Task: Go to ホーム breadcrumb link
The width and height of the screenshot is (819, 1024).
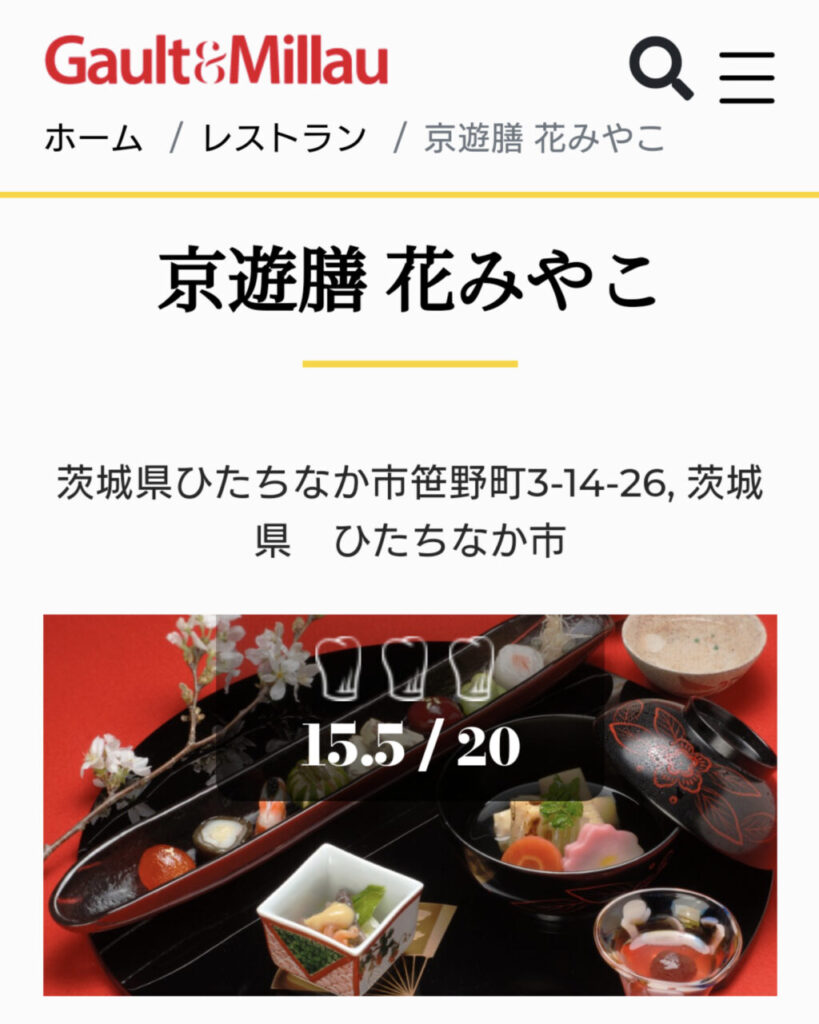Action: coord(93,138)
